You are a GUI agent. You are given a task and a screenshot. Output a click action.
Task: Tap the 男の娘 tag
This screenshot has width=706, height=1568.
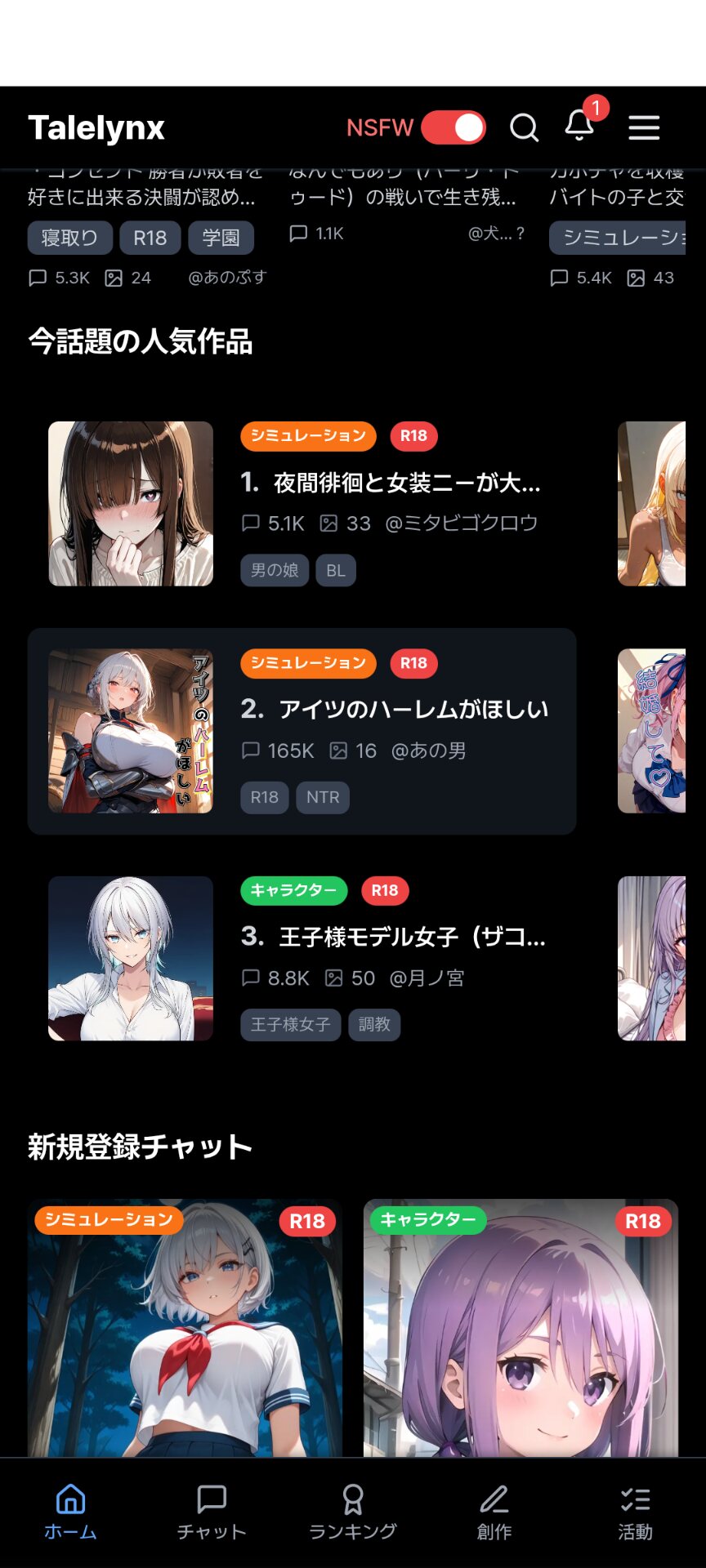275,570
